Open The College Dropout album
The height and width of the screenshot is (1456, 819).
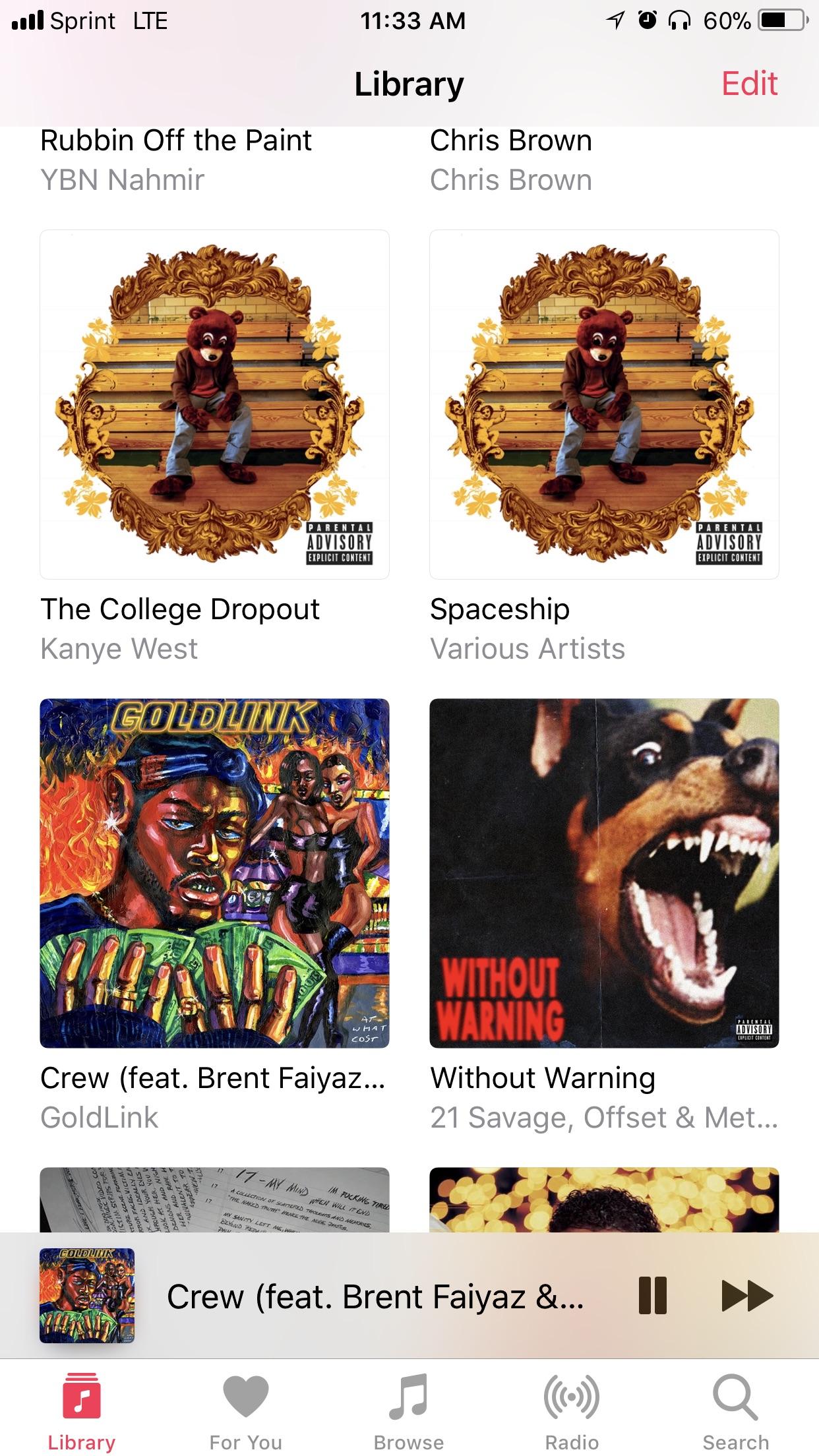214,404
